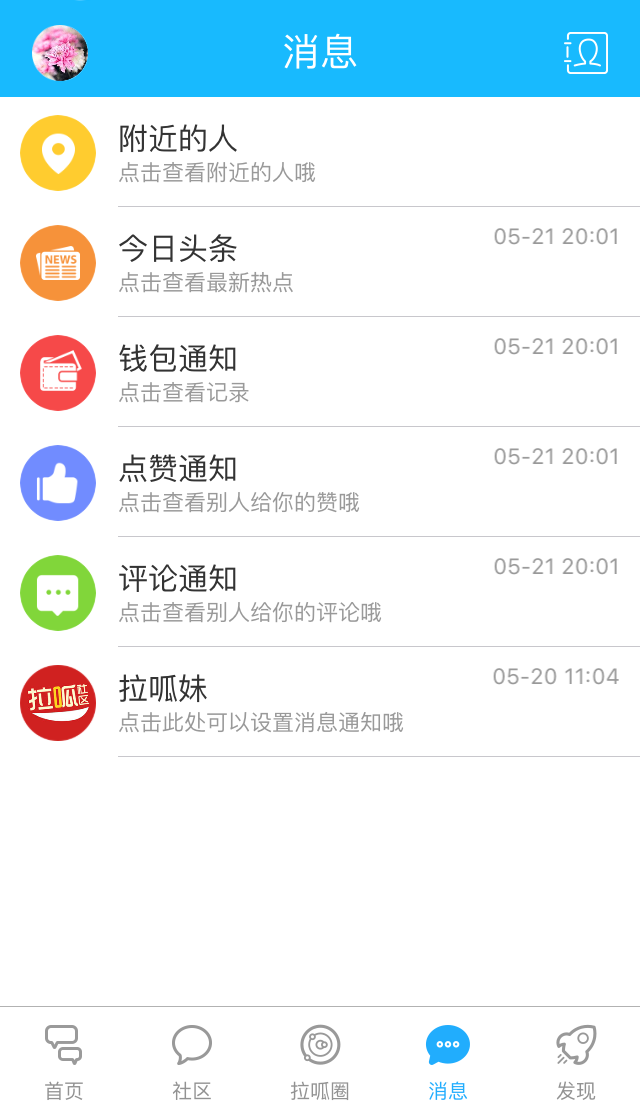Open 附近的人 to view nearby people
Screen dimensions: 640x1105
[320, 153]
